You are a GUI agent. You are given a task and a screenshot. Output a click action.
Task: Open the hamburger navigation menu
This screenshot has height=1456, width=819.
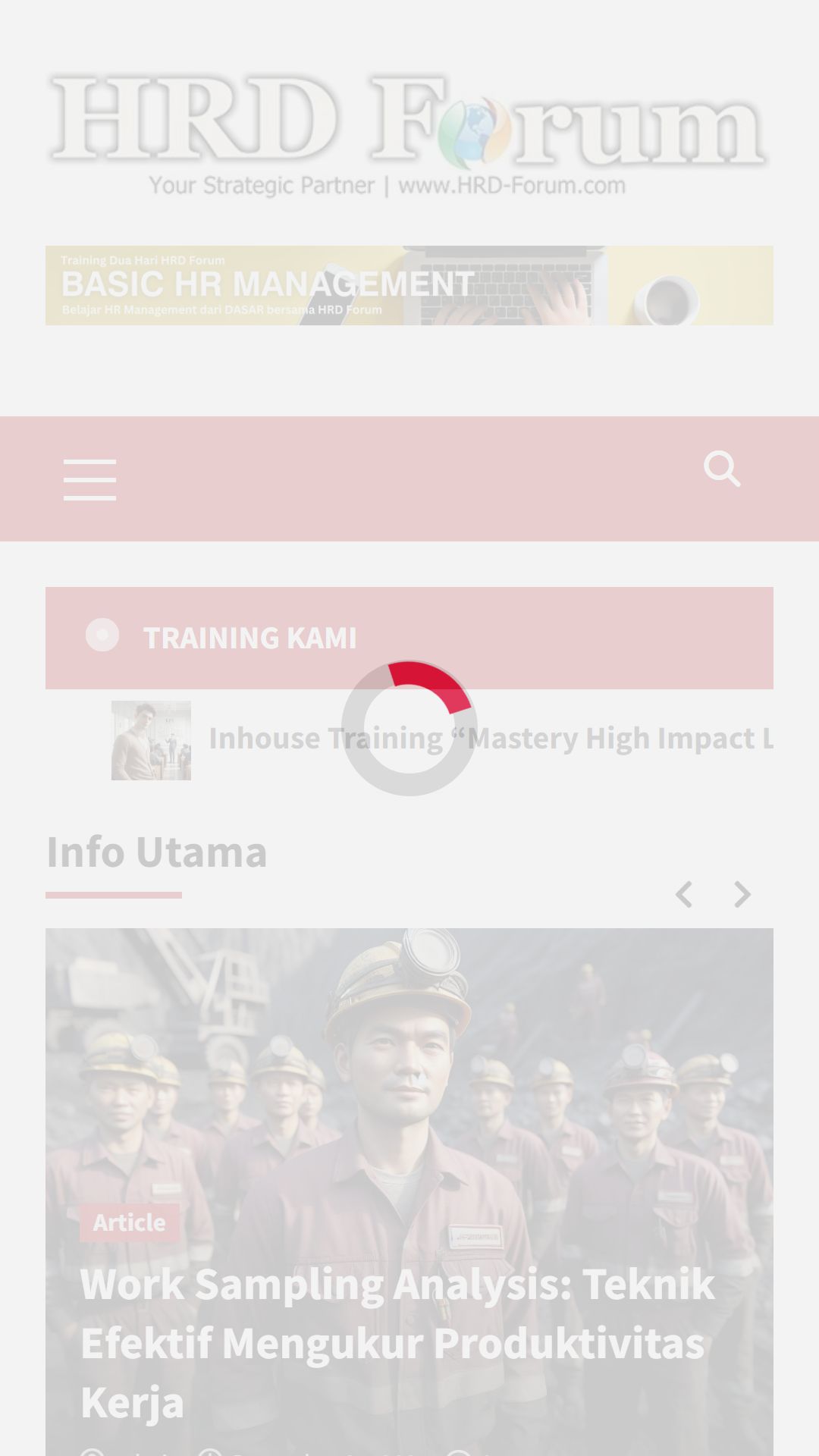[89, 479]
